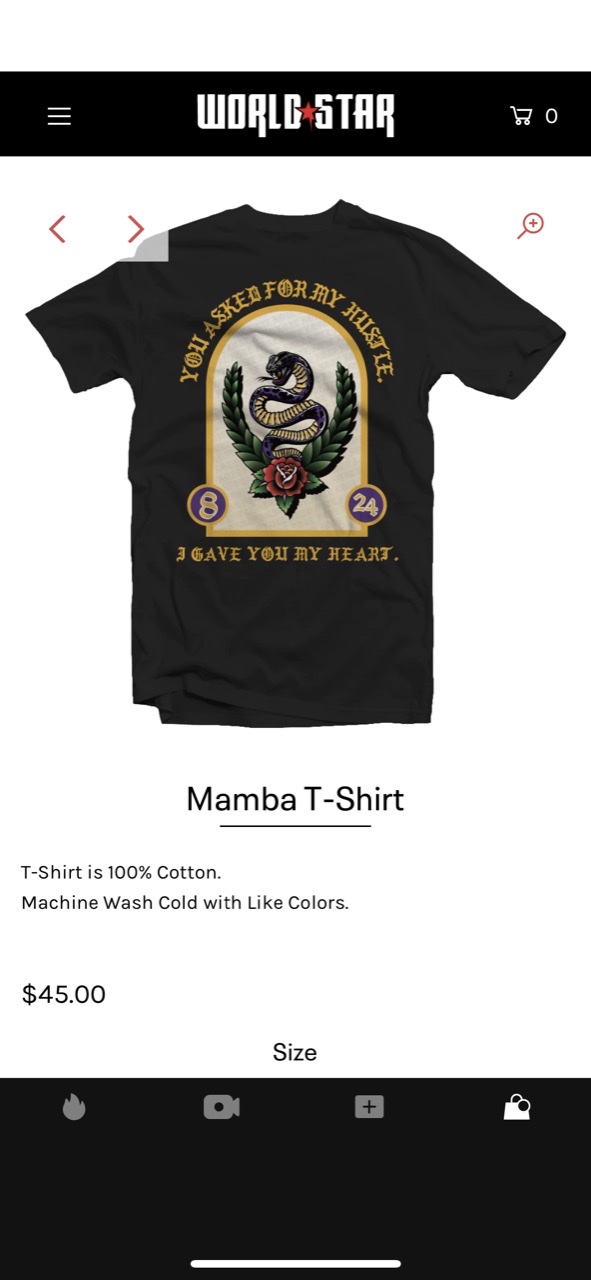Open the Mamba T-Shirt image

click(295, 462)
